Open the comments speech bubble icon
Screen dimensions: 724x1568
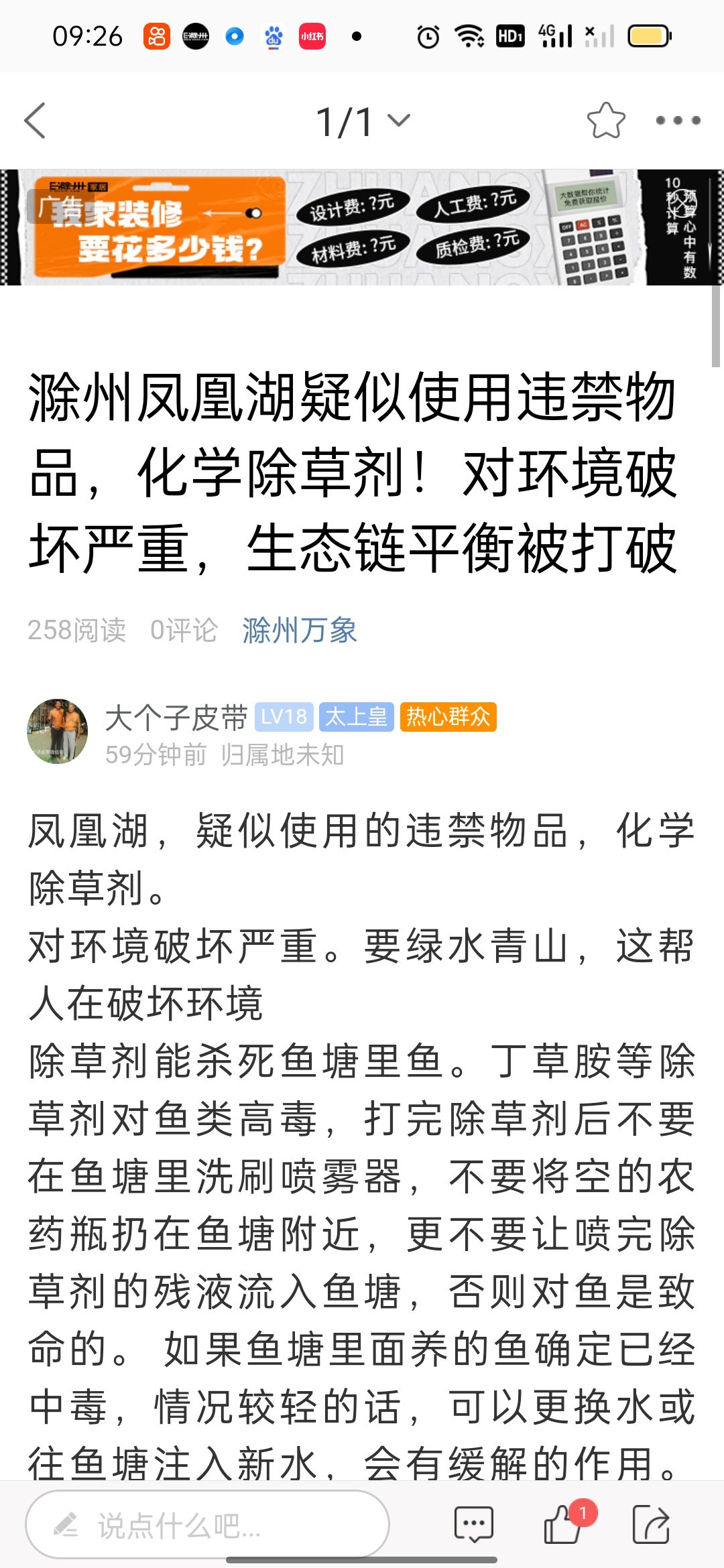474,1525
